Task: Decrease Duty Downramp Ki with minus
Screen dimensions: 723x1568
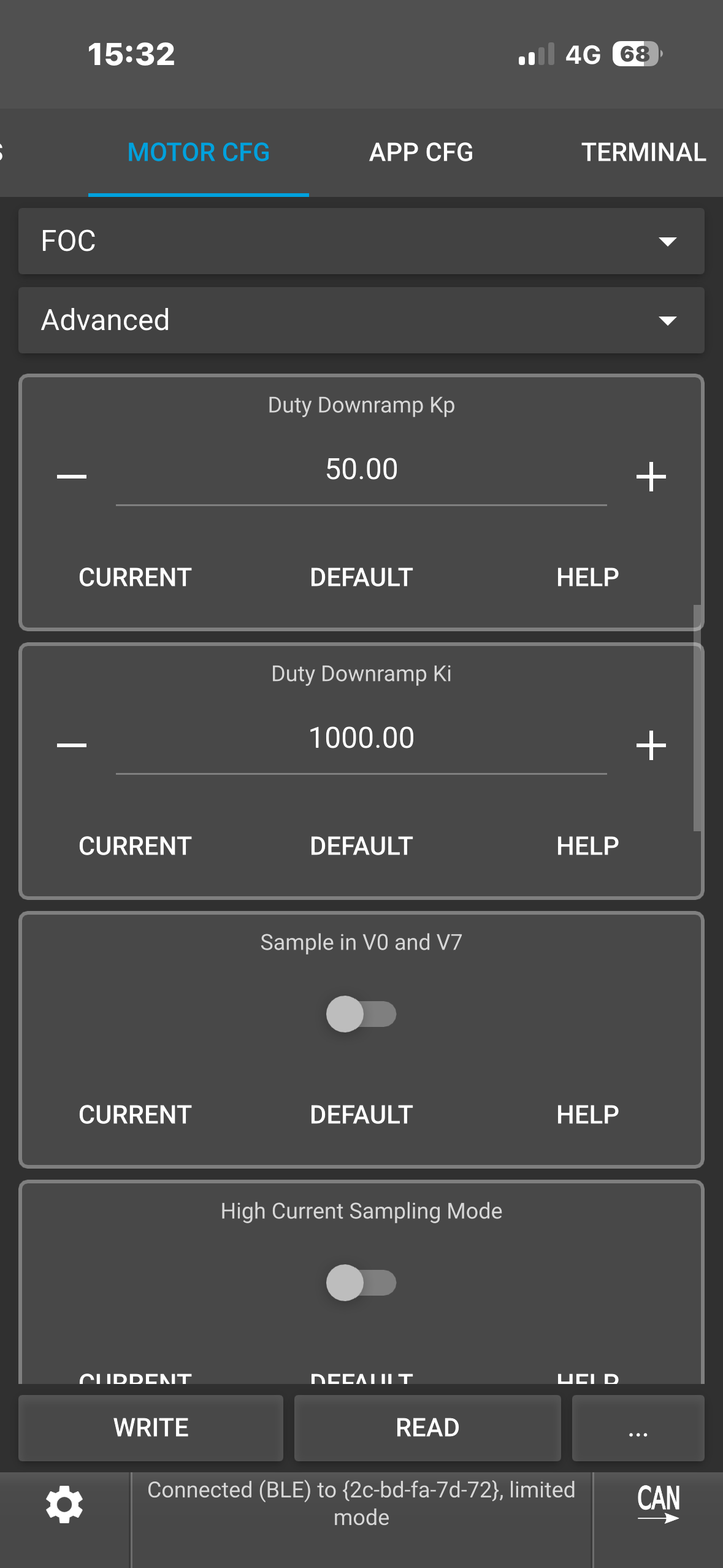Action: (x=72, y=745)
